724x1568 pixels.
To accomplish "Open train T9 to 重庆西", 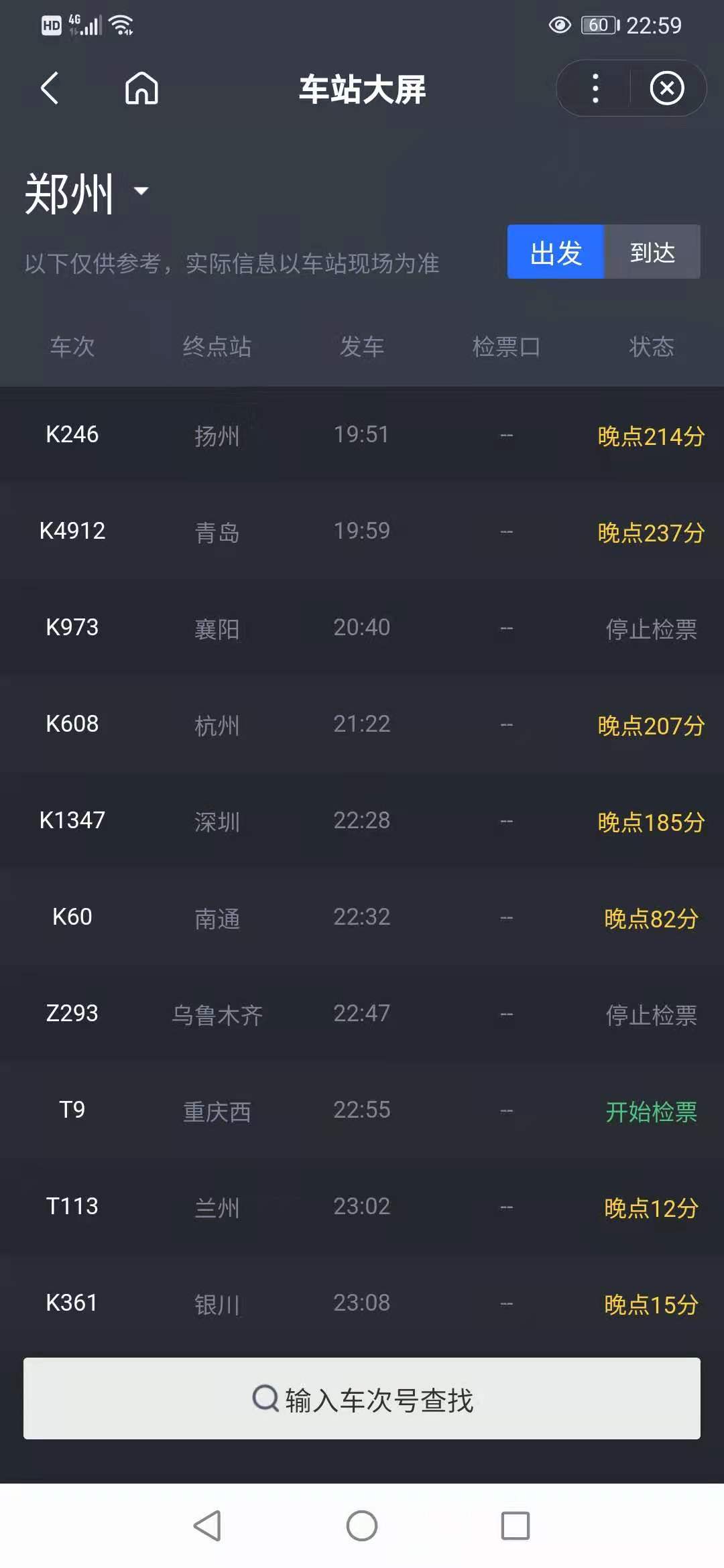I will pyautogui.click(x=362, y=1110).
